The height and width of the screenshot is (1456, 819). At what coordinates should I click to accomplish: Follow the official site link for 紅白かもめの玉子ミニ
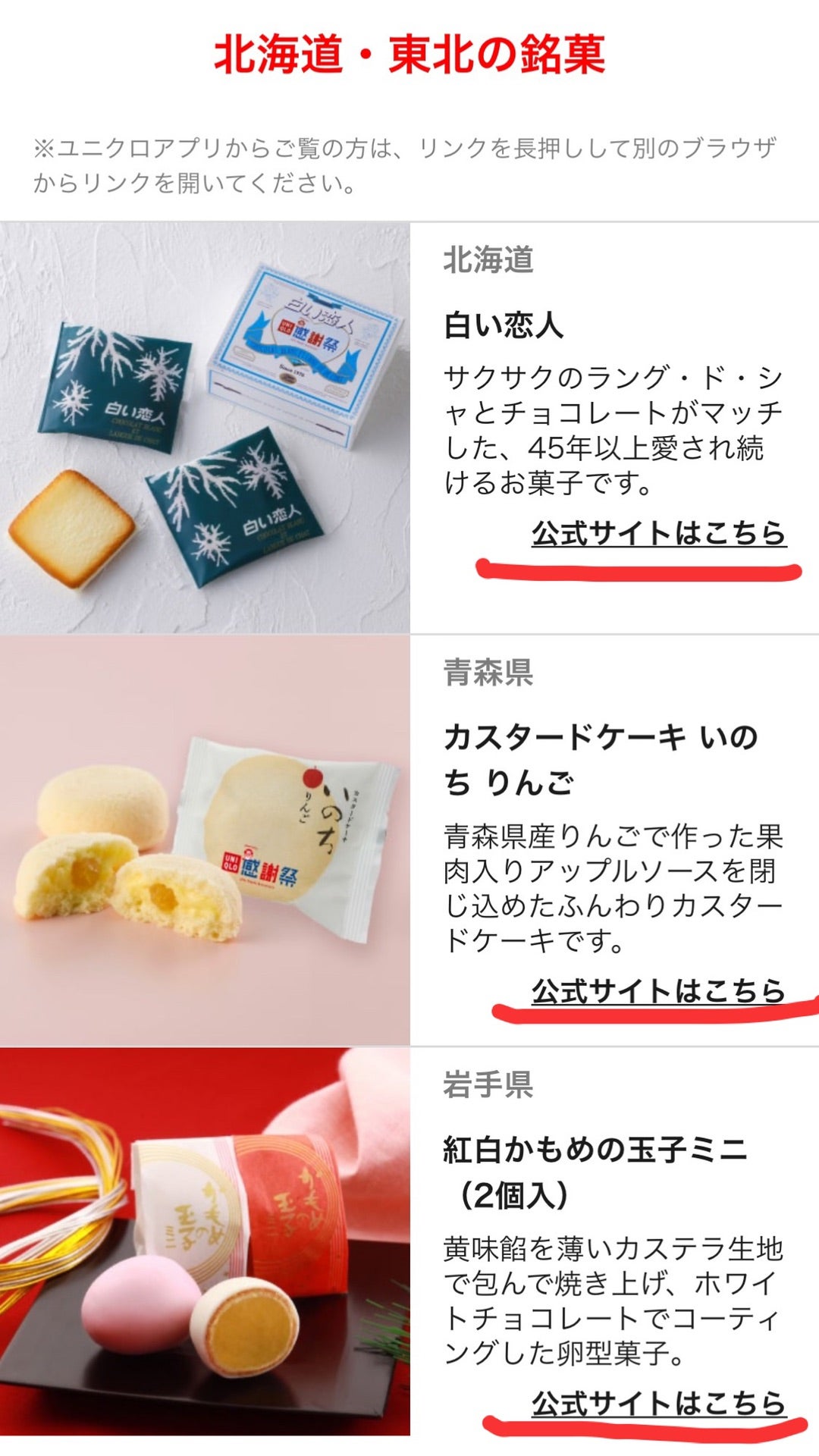click(x=658, y=1403)
